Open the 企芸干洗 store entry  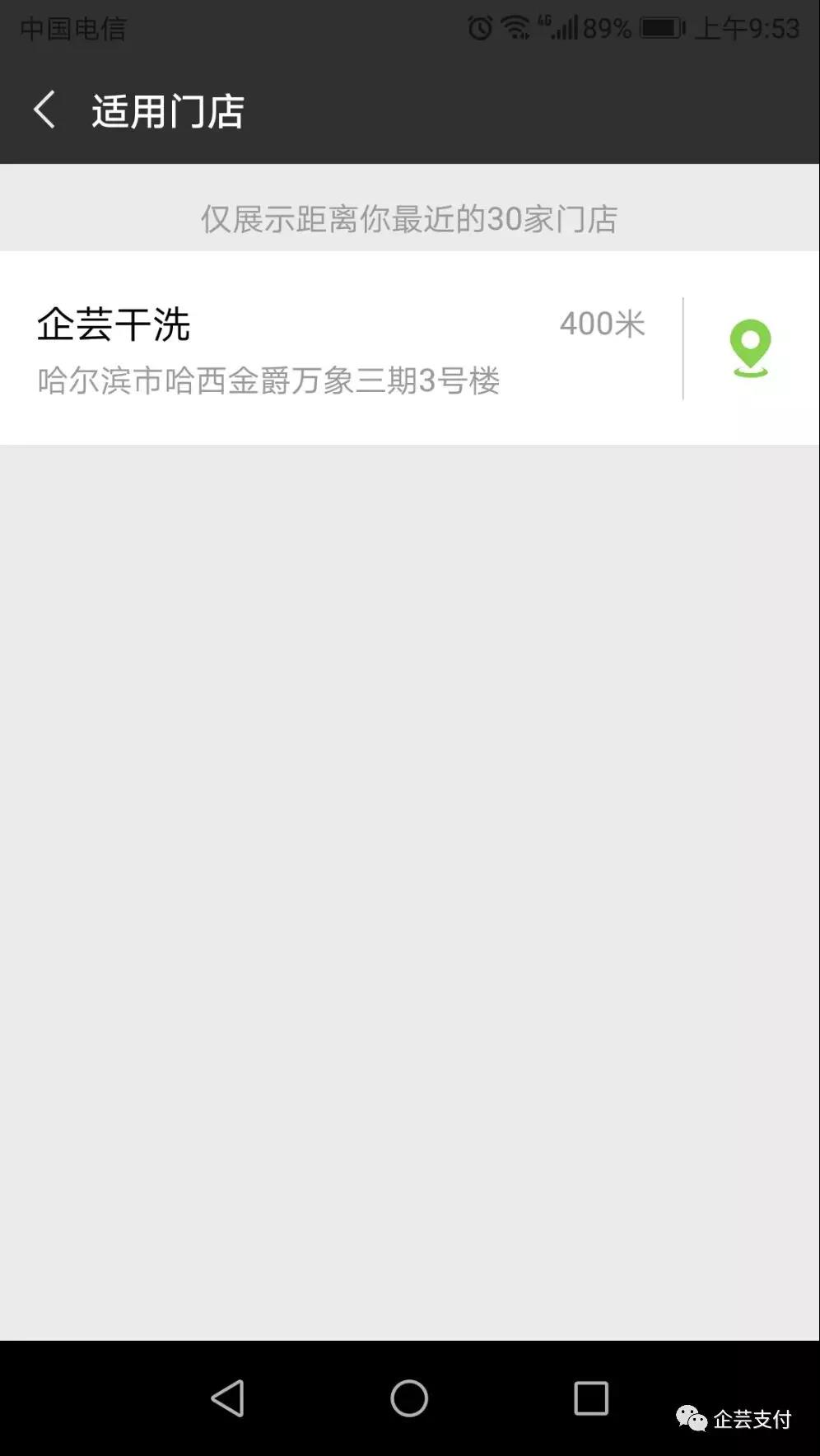point(329,348)
